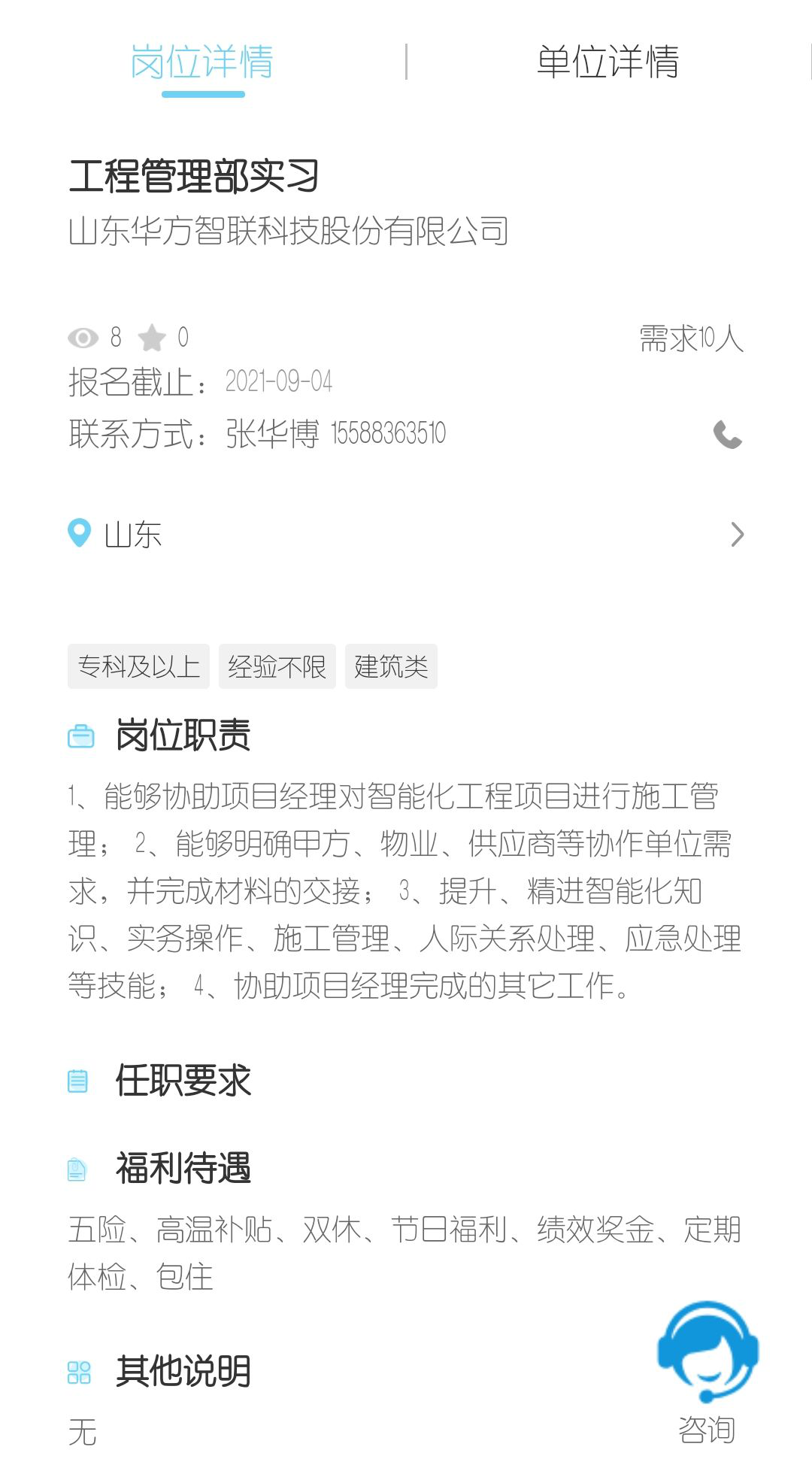Call 张华博 via phone icon
812x1465 pixels.
pos(727,435)
